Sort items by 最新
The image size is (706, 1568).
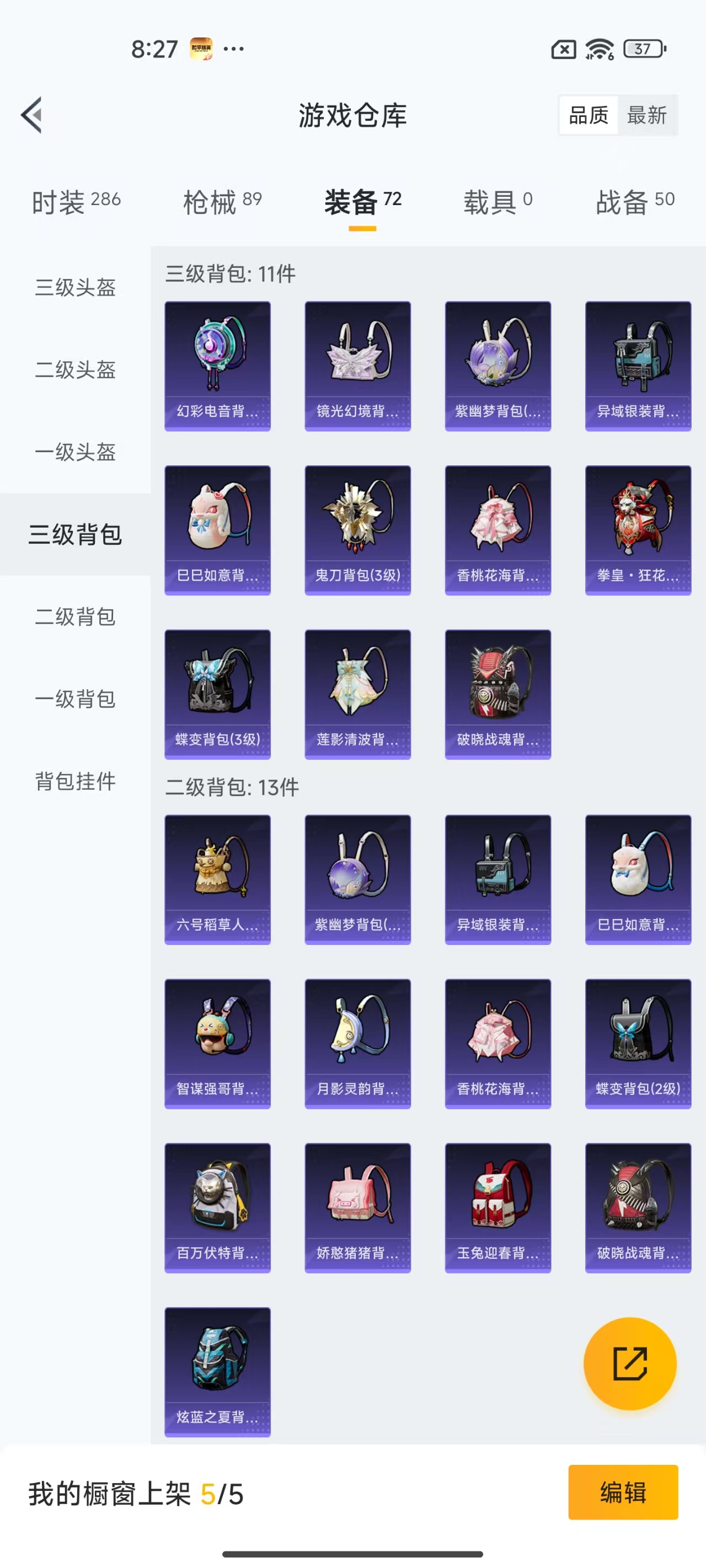coord(646,115)
